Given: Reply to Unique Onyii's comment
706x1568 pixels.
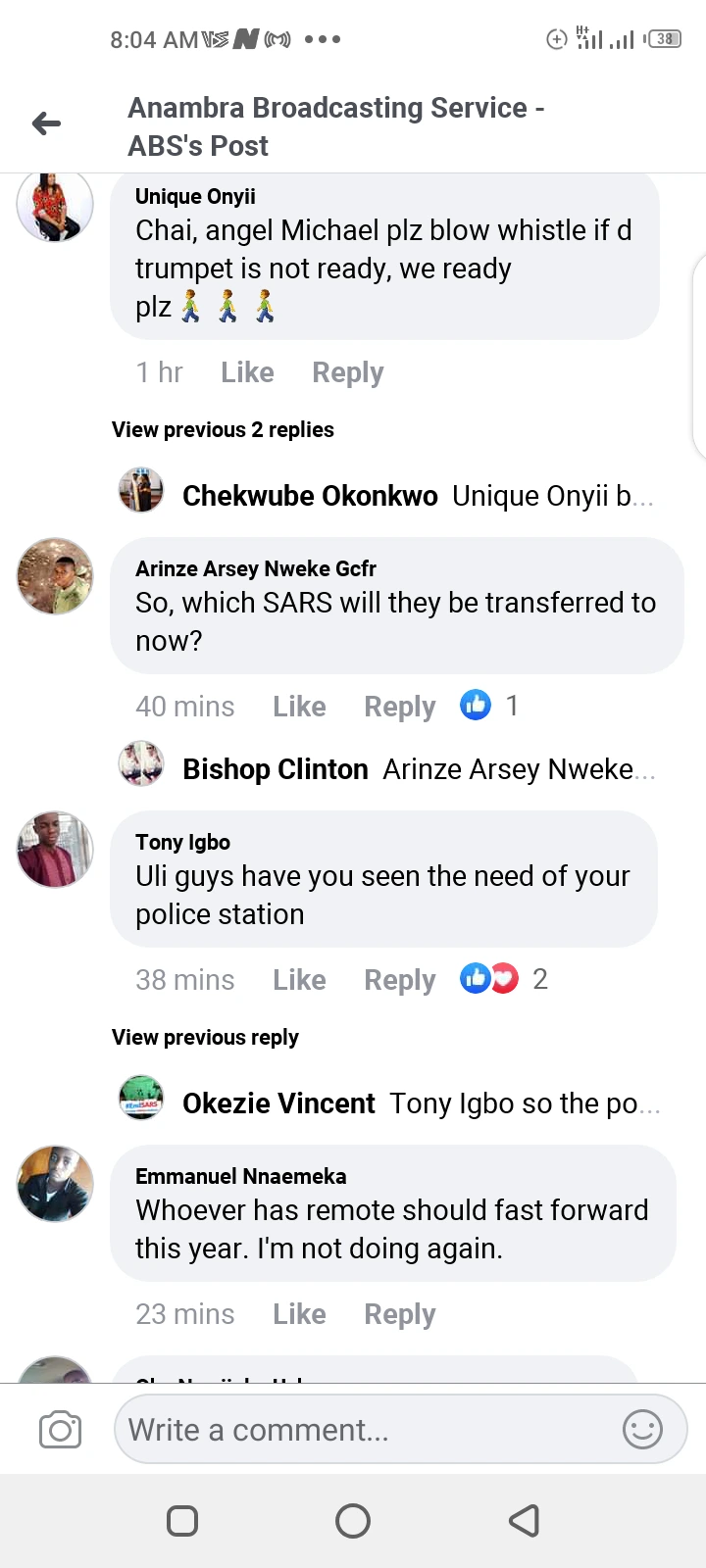Looking at the screenshot, I should click(x=347, y=372).
